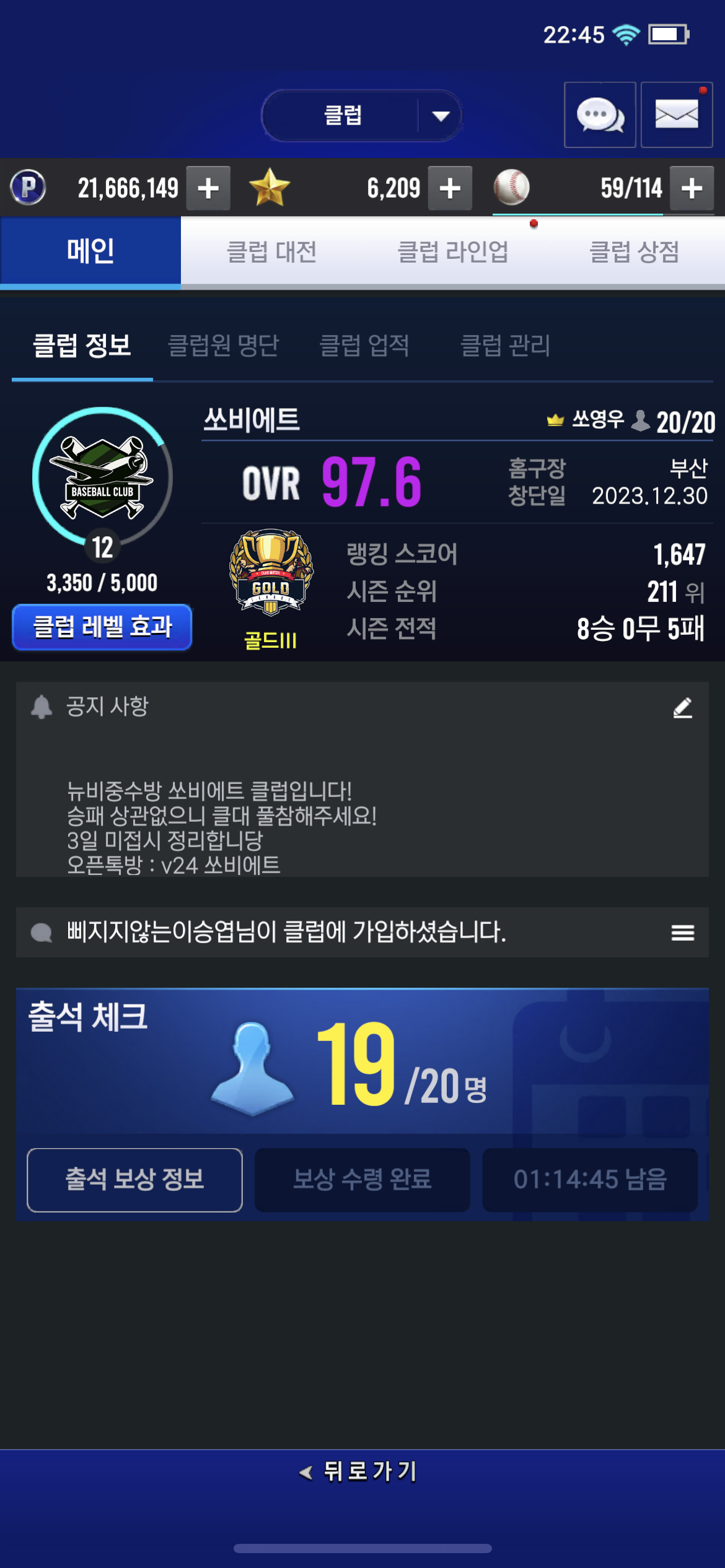Screen dimensions: 725x1568
Task: Go back with 뒤로가기
Action: [x=359, y=1471]
